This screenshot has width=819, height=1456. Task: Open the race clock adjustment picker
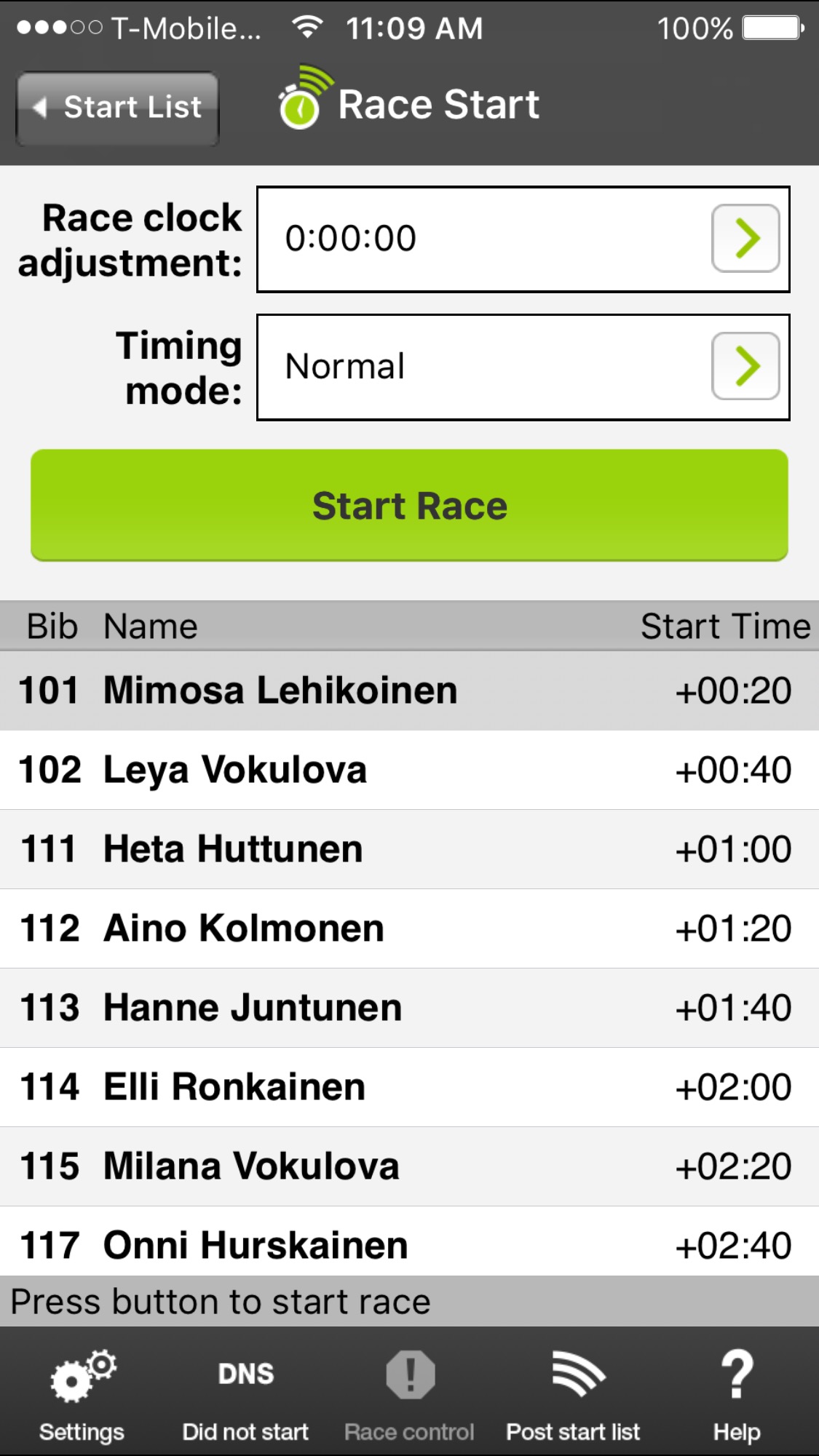point(745,238)
